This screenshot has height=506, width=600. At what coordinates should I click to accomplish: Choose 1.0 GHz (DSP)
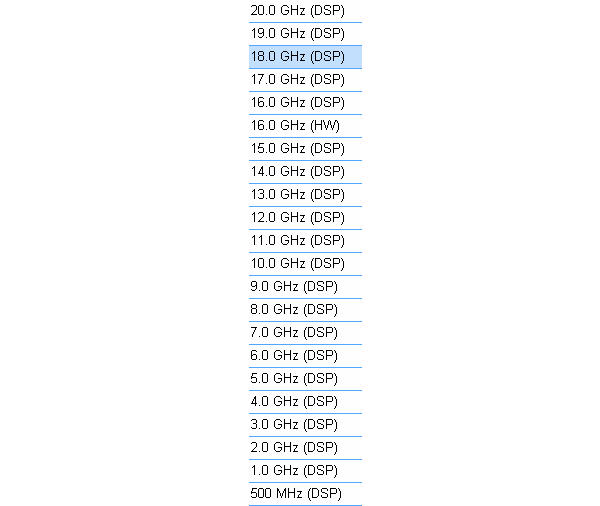point(294,470)
